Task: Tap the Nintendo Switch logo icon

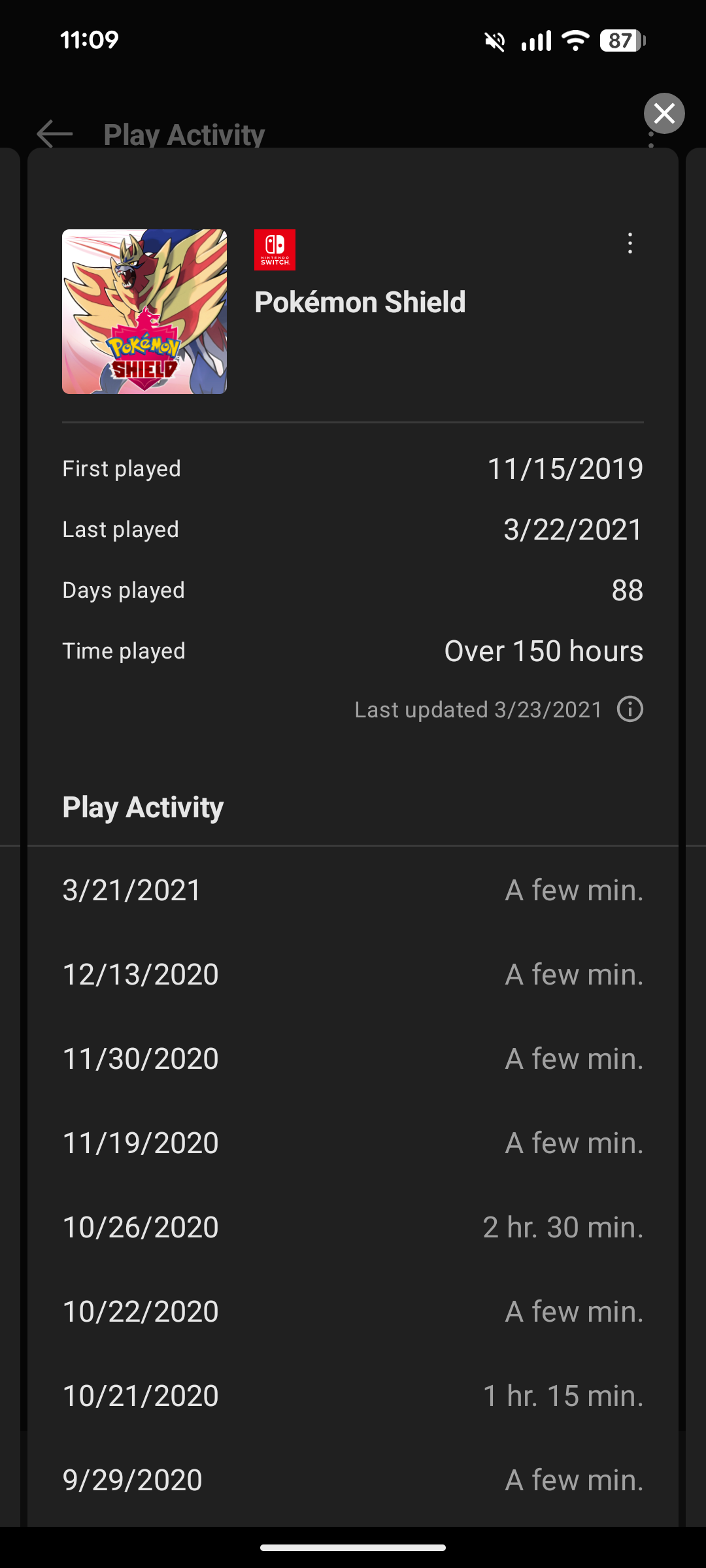Action: click(x=275, y=251)
